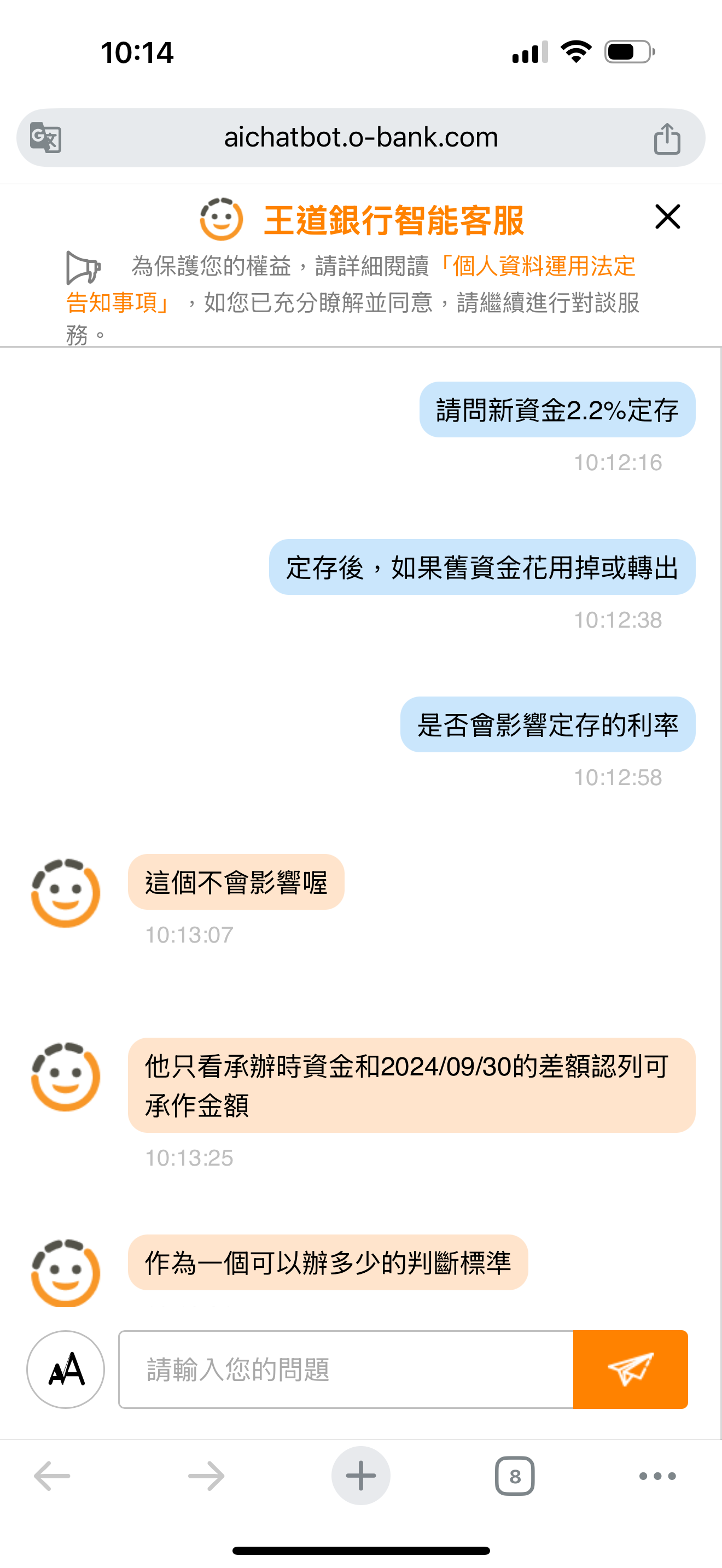The image size is (722, 1568).
Task: Close the 王道銀行智能客服 chat window
Action: click(x=667, y=217)
